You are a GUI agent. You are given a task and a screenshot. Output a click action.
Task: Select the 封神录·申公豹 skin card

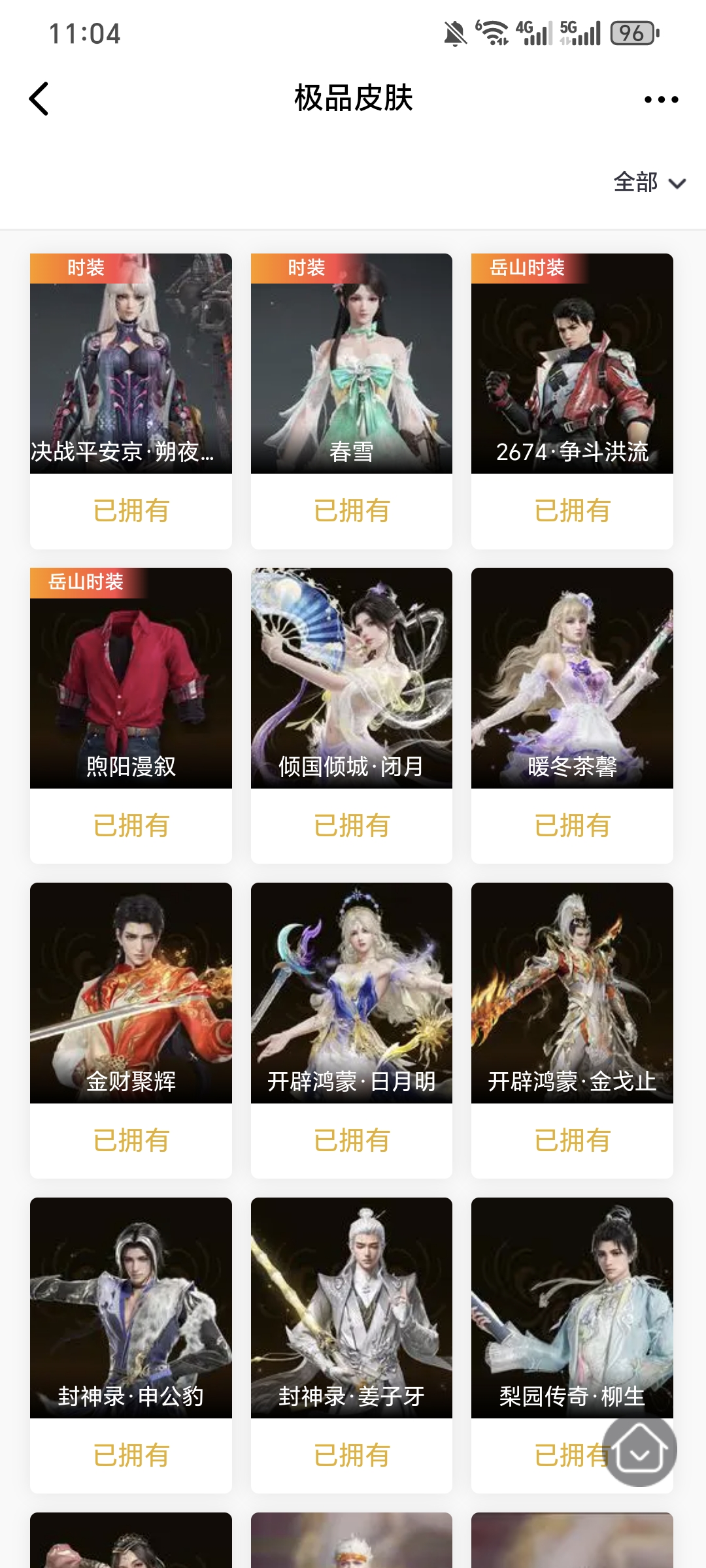pos(131,1308)
